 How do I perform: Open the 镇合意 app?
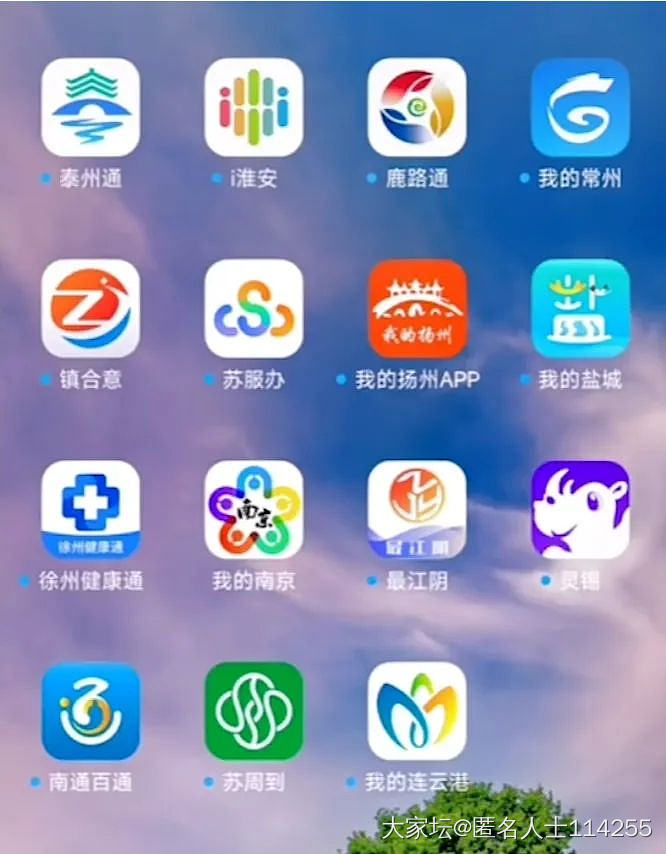pyautogui.click(x=90, y=308)
